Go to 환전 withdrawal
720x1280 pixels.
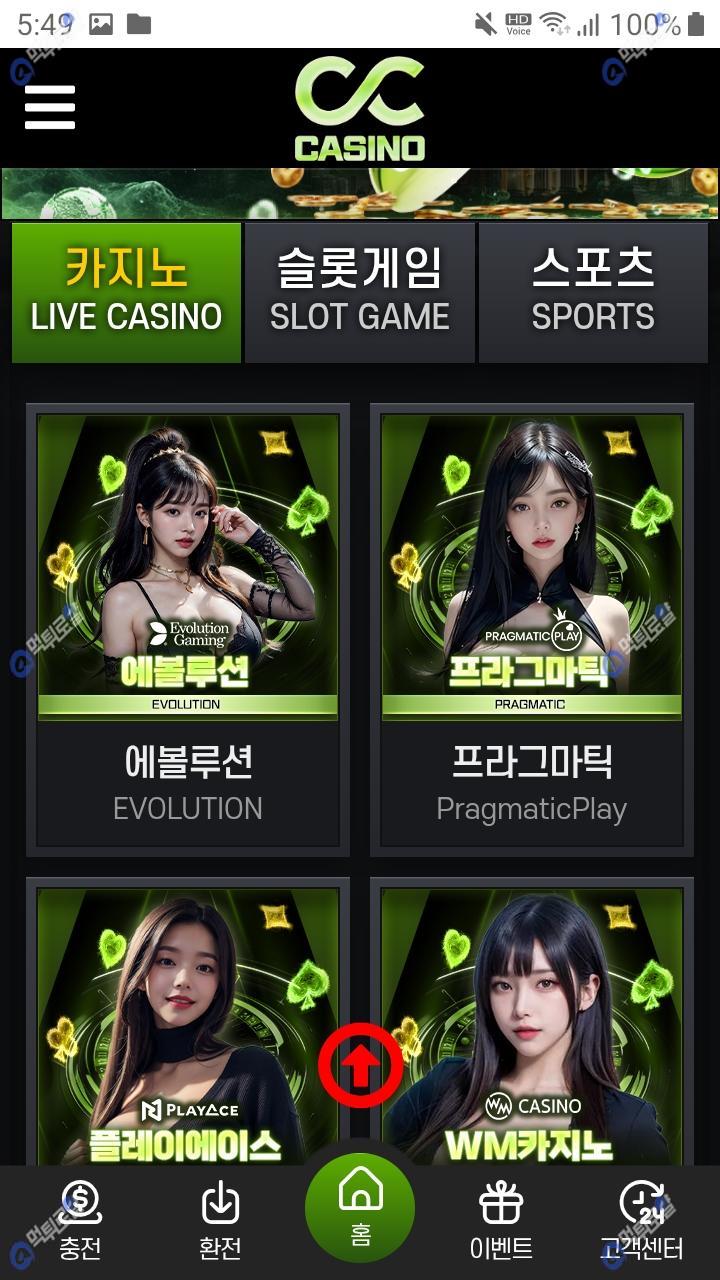220,1222
